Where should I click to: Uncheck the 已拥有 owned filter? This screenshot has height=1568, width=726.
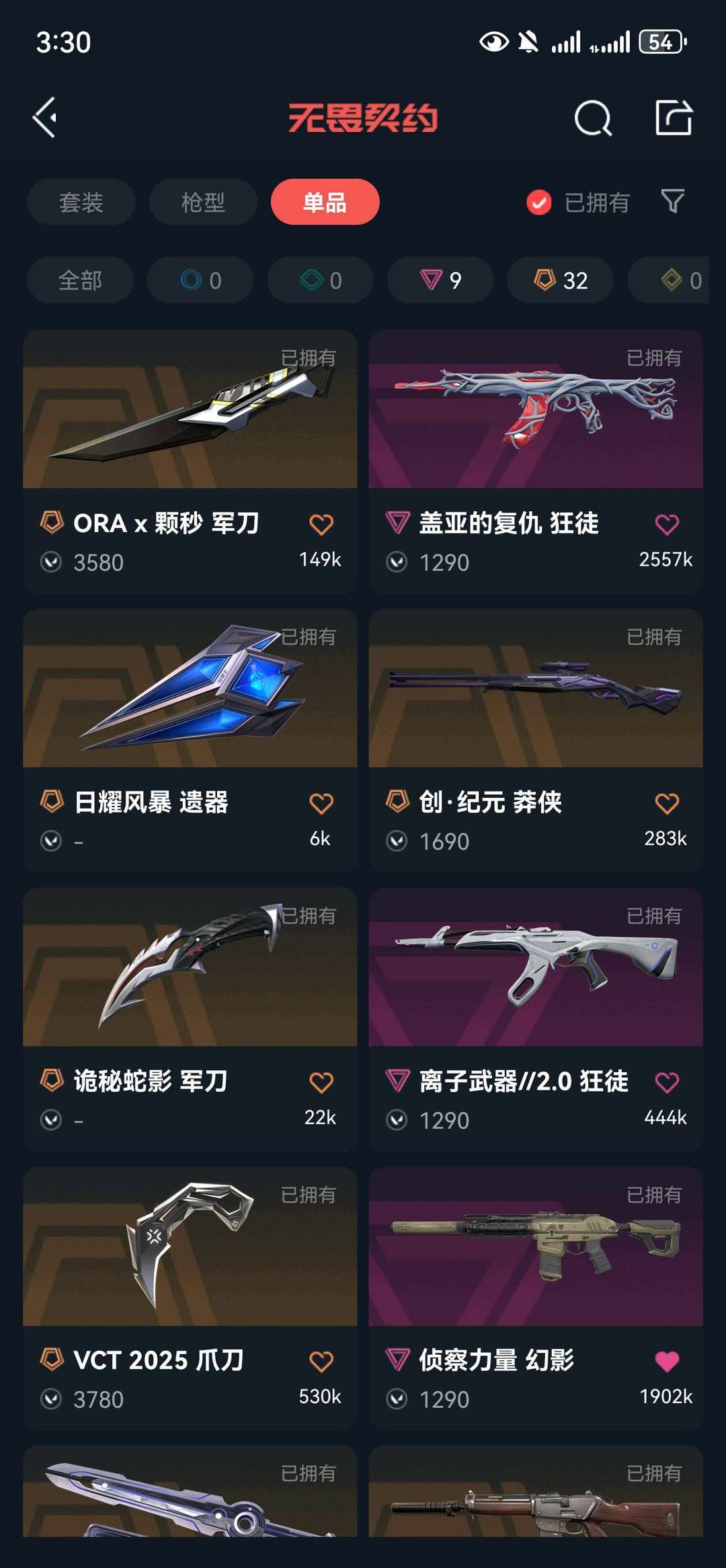tap(539, 202)
